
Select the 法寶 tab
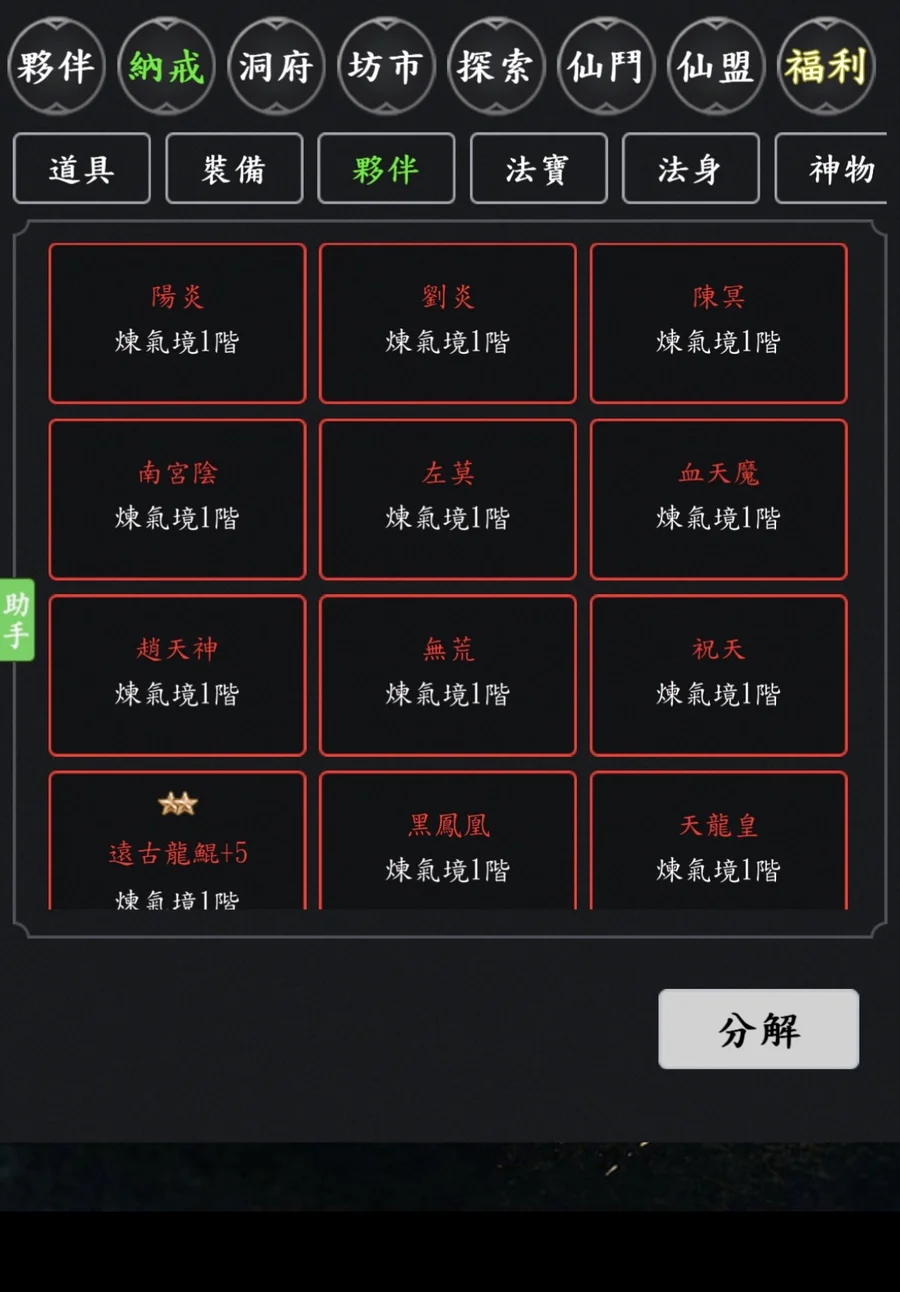pyautogui.click(x=538, y=169)
